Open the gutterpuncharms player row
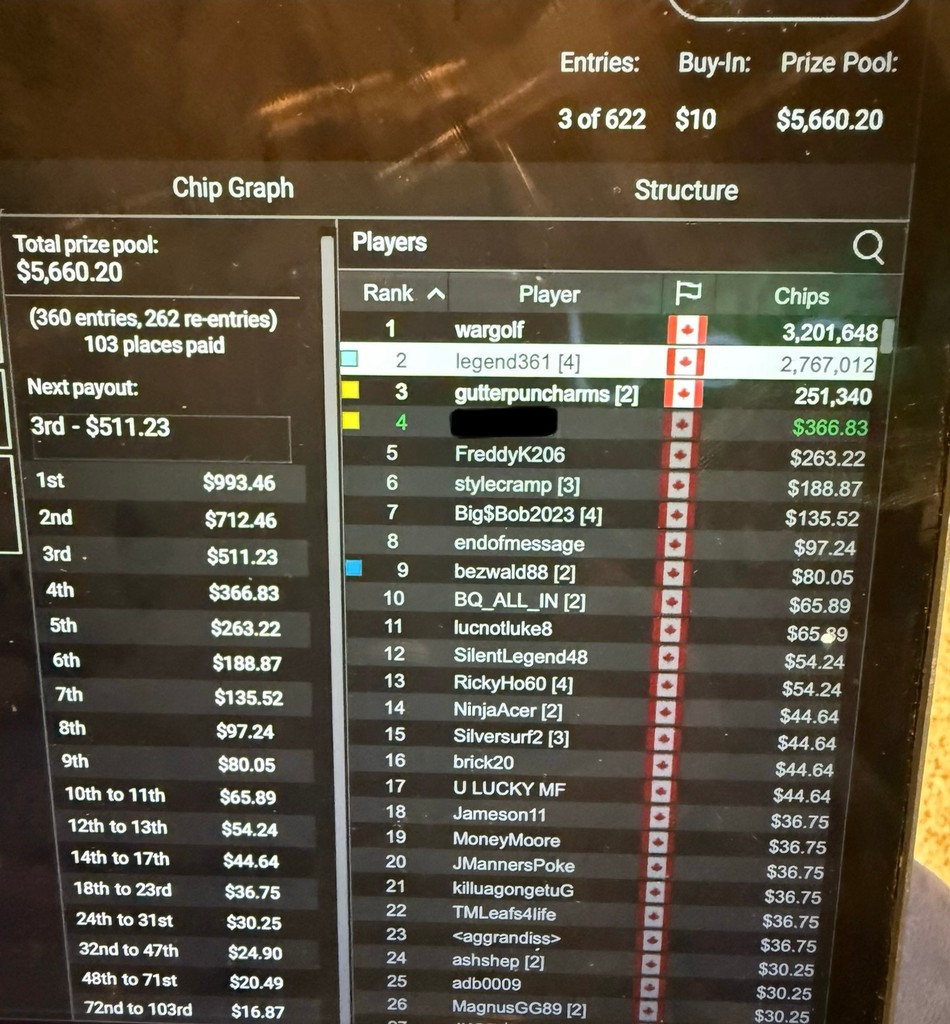 [x=545, y=394]
